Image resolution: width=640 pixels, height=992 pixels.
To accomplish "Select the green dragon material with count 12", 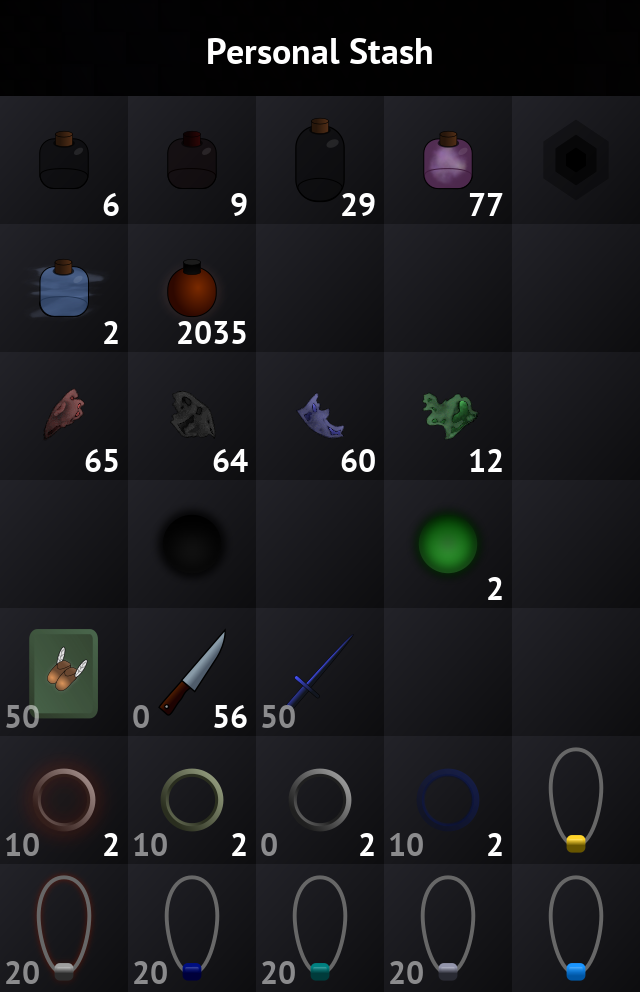I will click(448, 416).
